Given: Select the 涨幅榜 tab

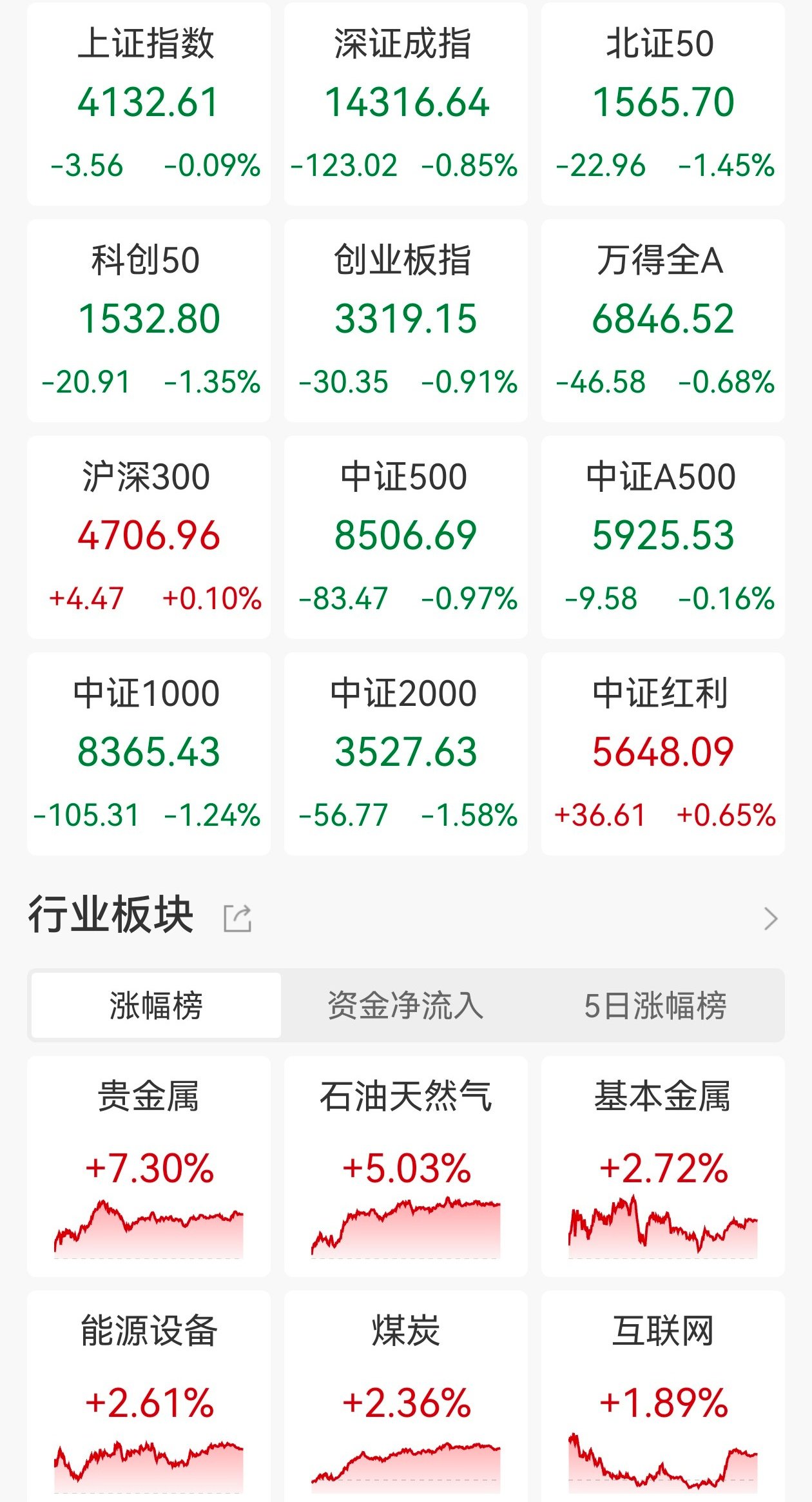Looking at the screenshot, I should pyautogui.click(x=156, y=1005).
